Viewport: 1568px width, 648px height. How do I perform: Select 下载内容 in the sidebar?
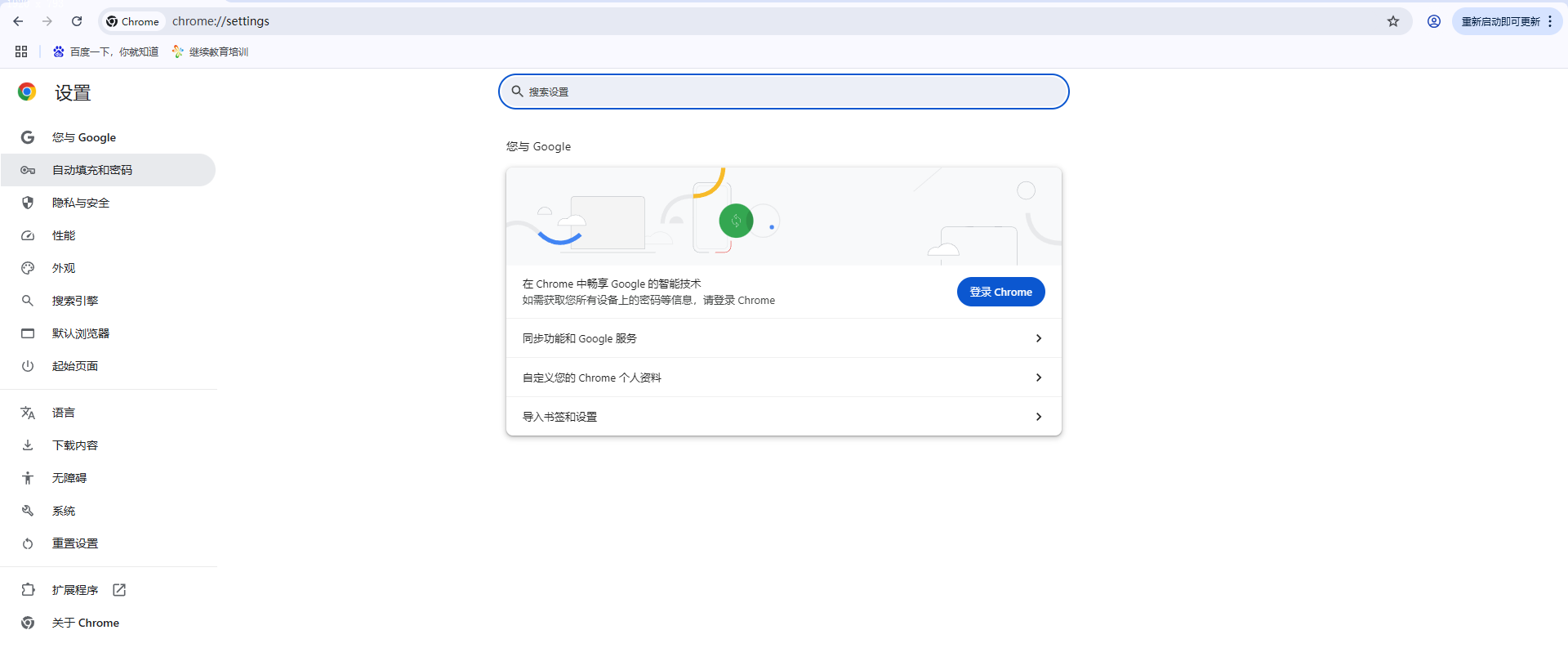pyautogui.click(x=75, y=445)
